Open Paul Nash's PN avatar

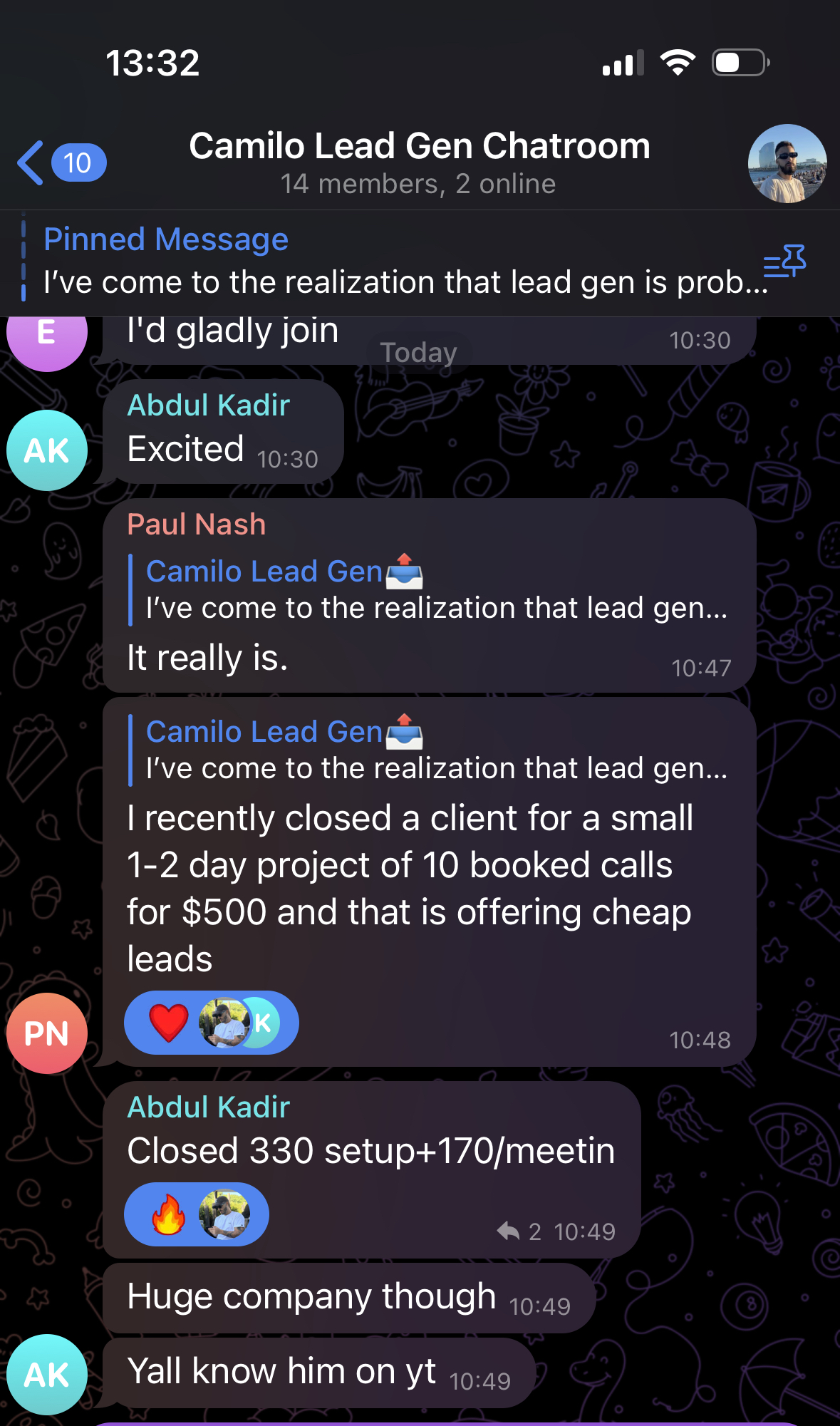pos(47,1033)
